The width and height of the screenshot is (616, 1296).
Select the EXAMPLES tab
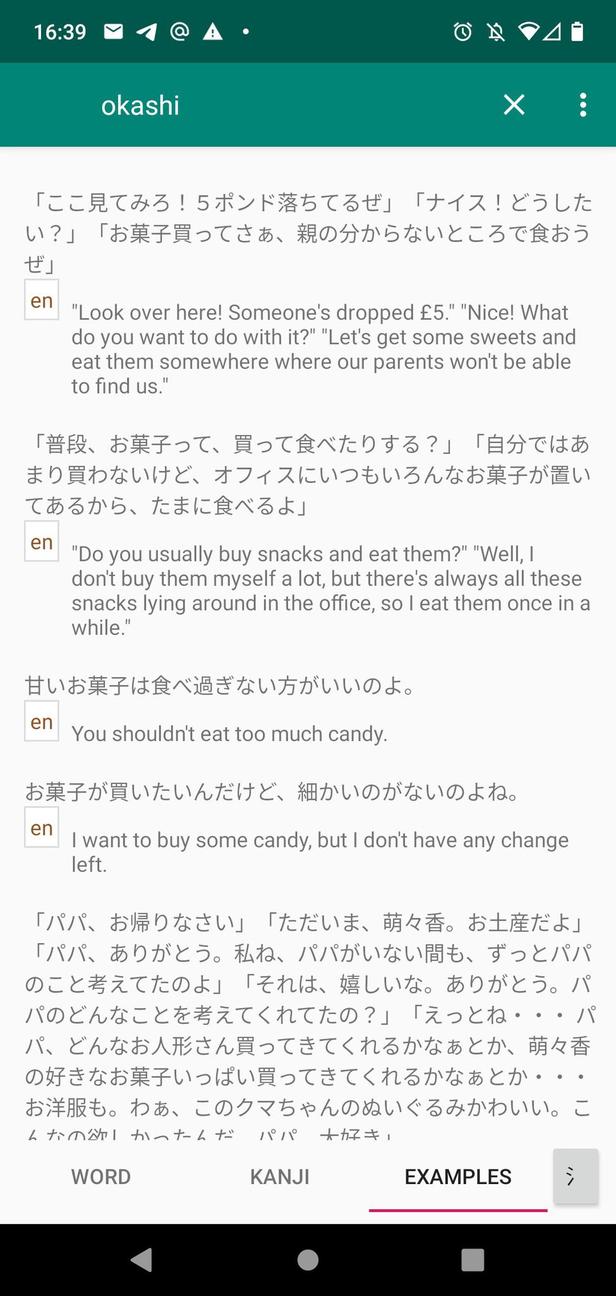point(458,1177)
